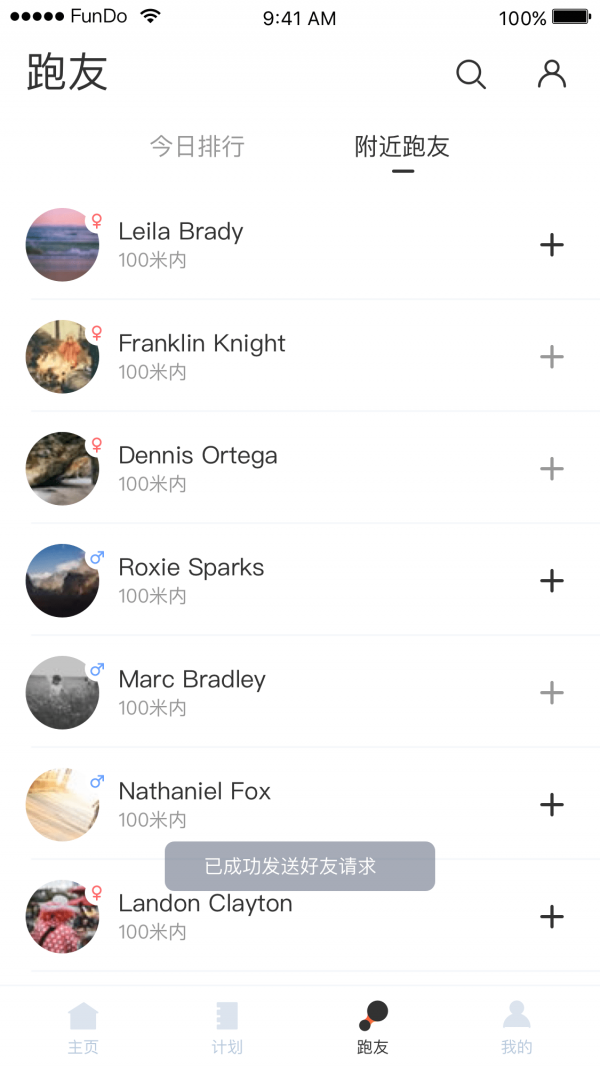Add Landon Clayton via the plus icon

click(x=552, y=917)
